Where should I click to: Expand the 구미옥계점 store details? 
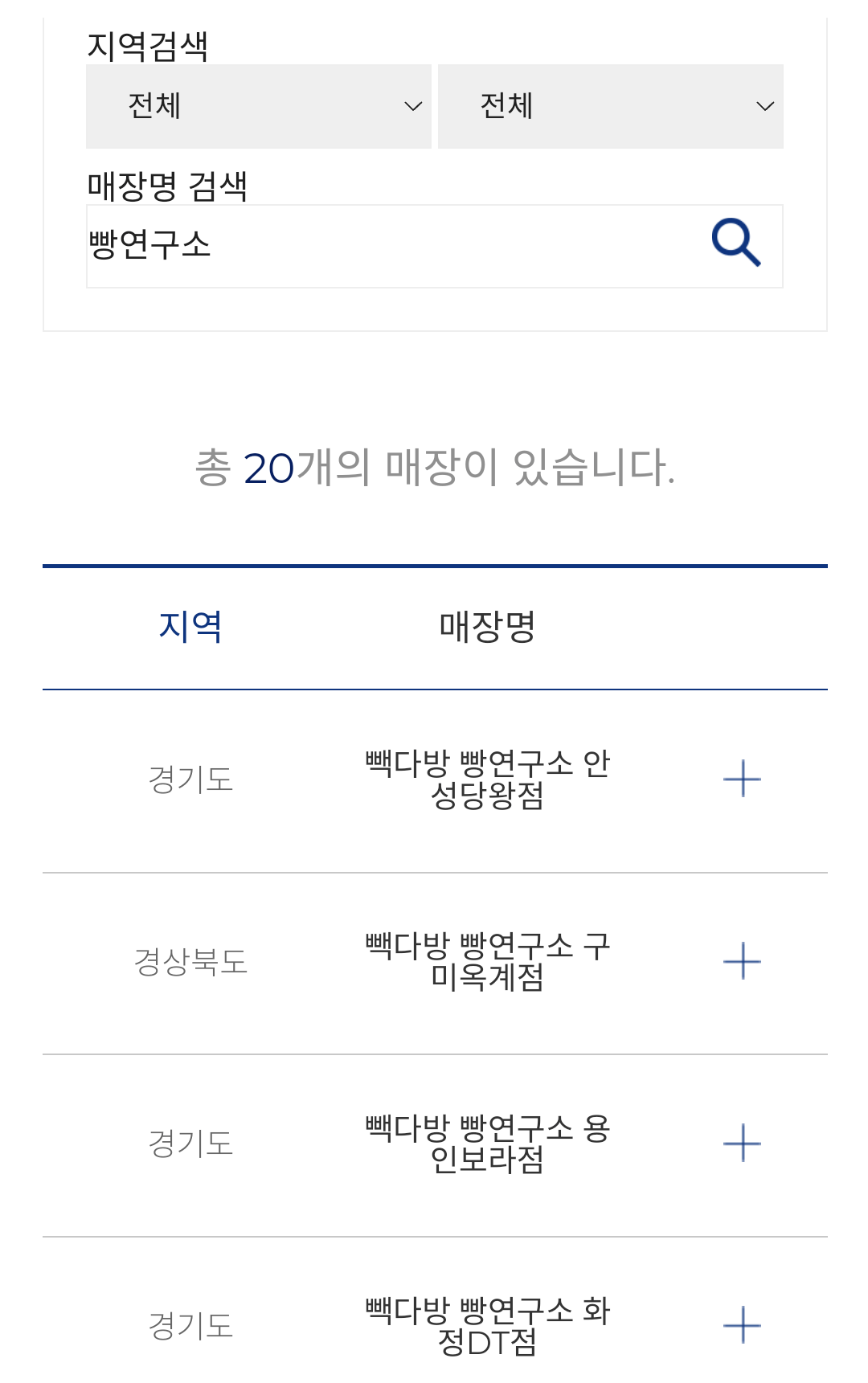point(741,961)
